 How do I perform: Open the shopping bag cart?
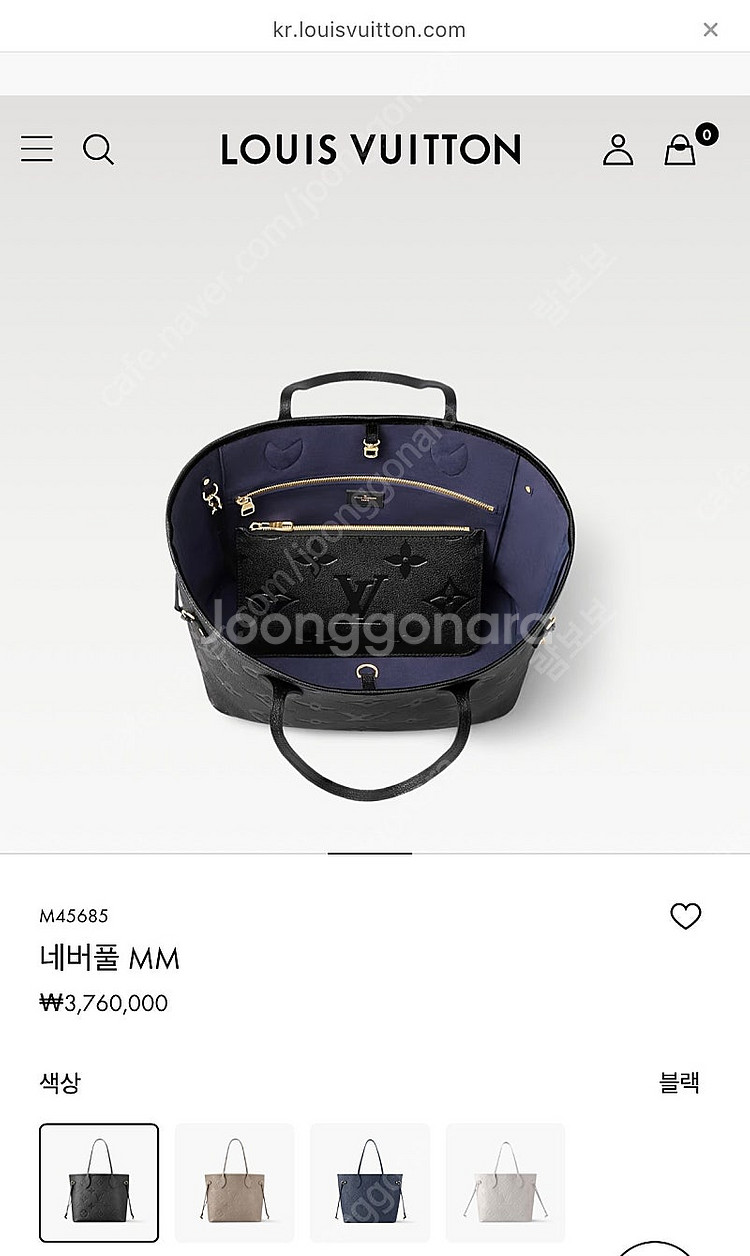[x=680, y=150]
